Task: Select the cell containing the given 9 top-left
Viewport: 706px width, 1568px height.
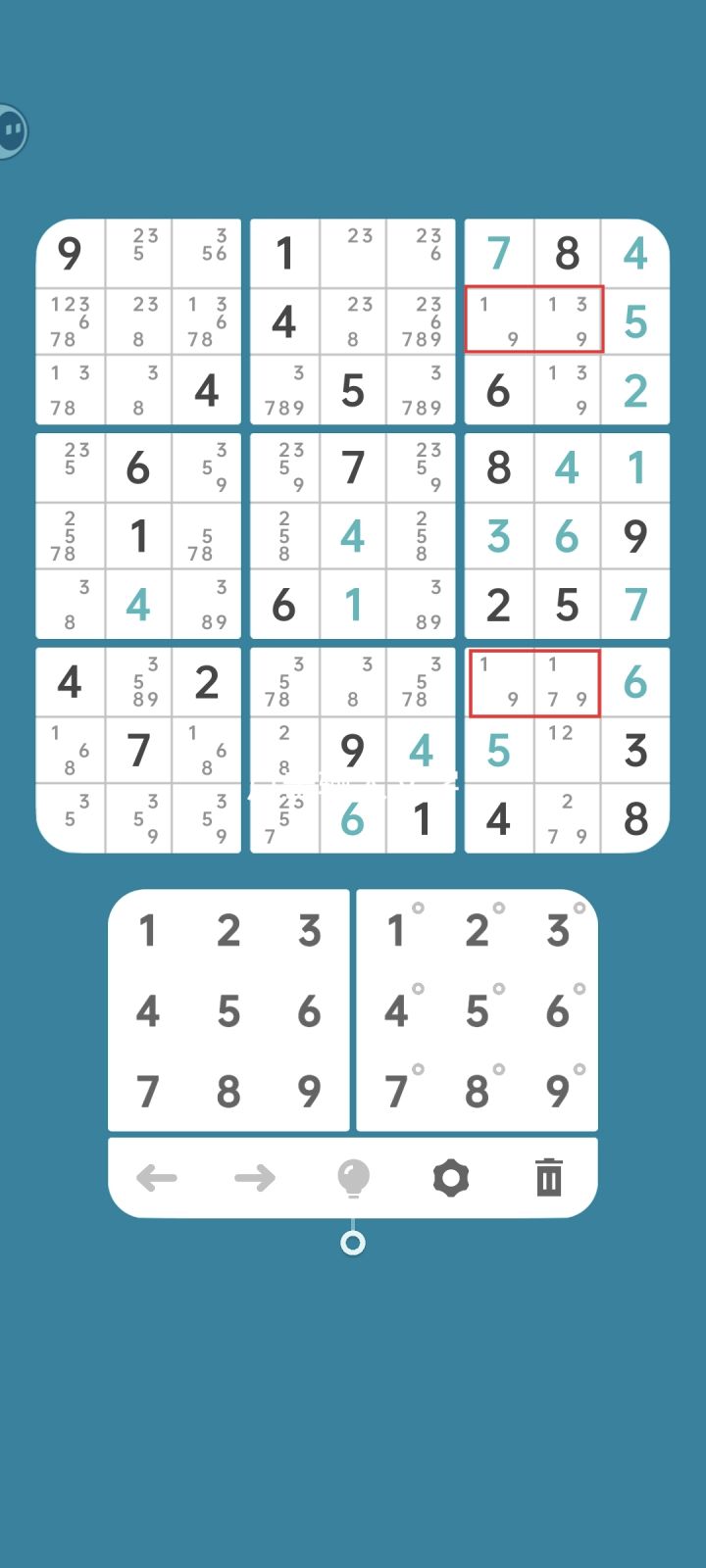Action: pos(70,252)
